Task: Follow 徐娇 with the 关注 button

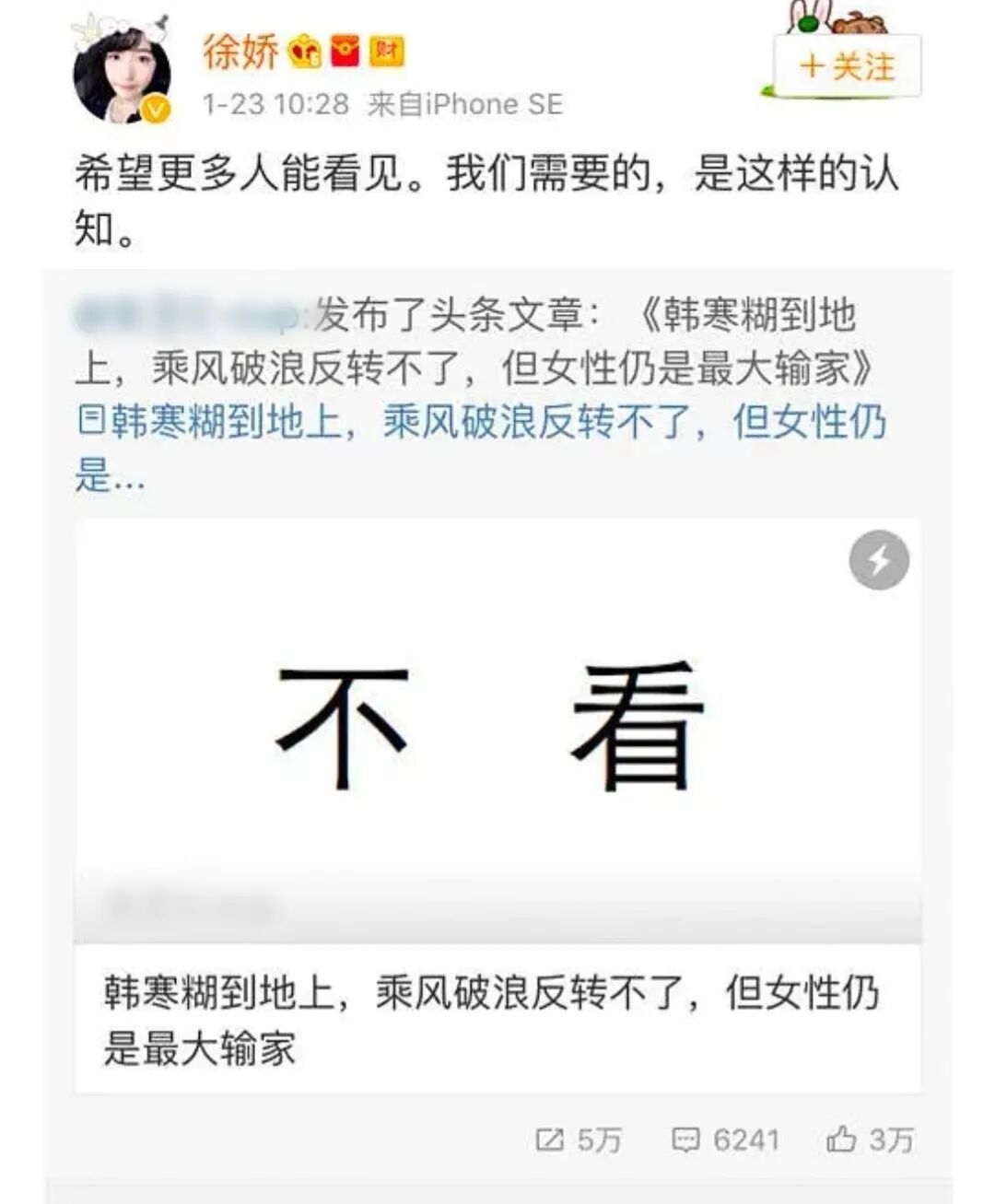Action: [847, 66]
